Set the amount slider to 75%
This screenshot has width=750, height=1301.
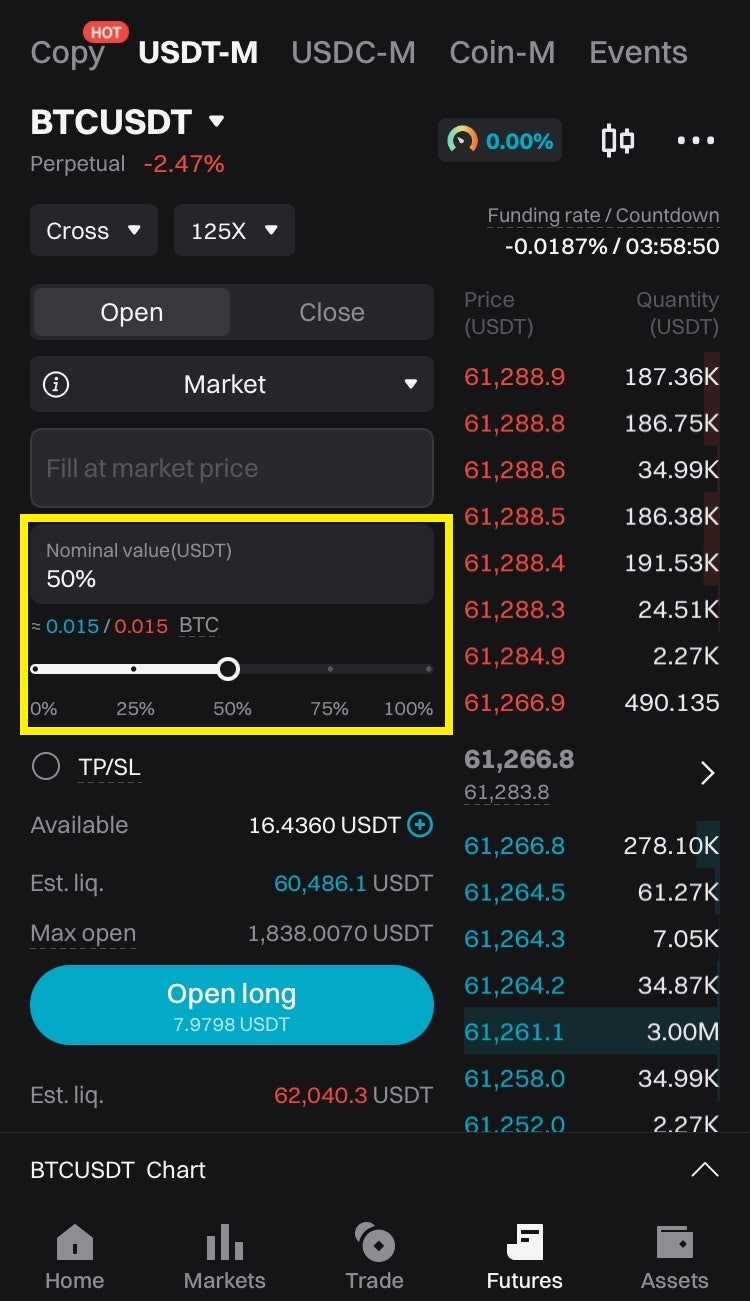click(x=330, y=668)
